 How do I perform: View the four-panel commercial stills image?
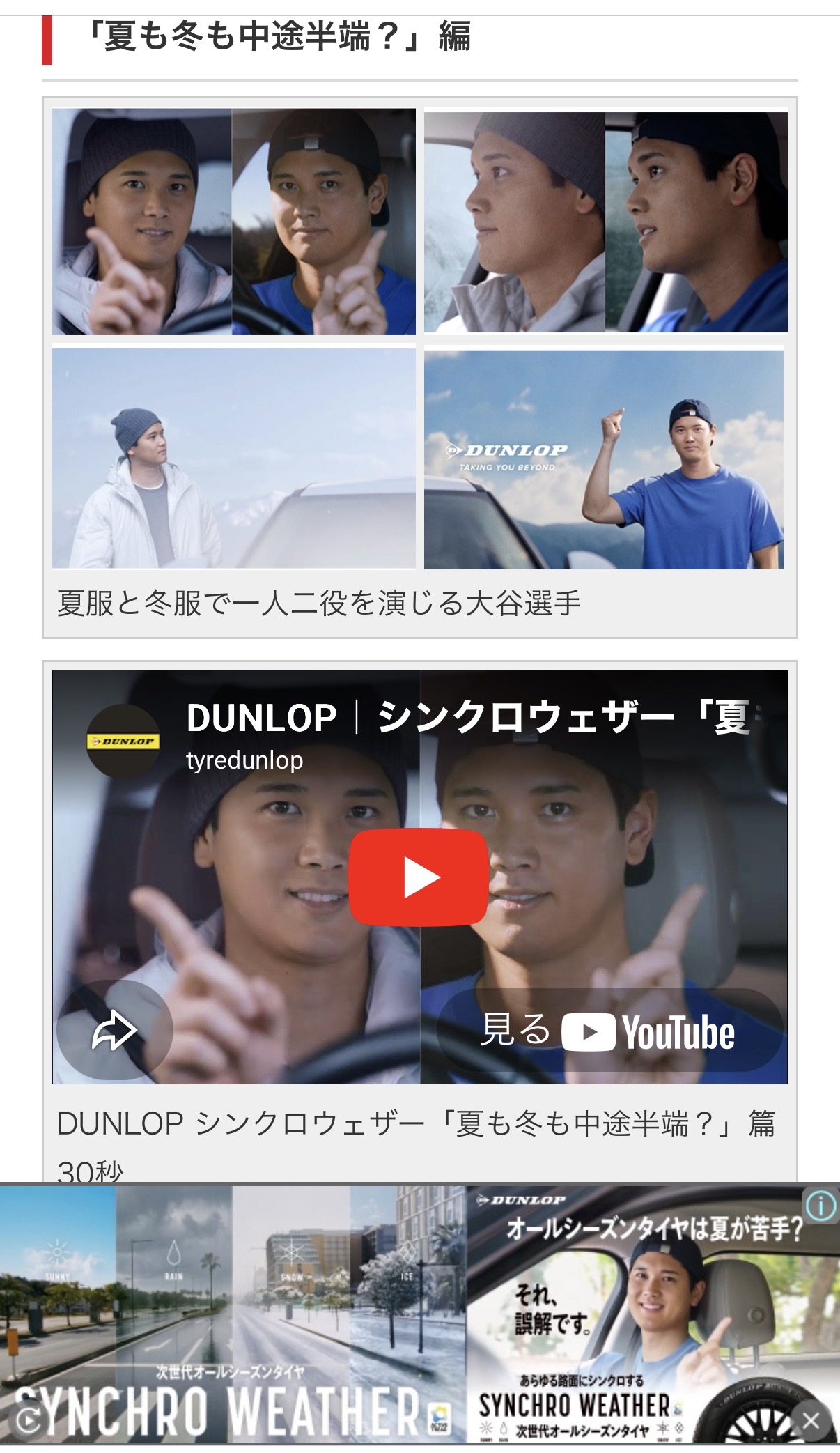tap(419, 339)
